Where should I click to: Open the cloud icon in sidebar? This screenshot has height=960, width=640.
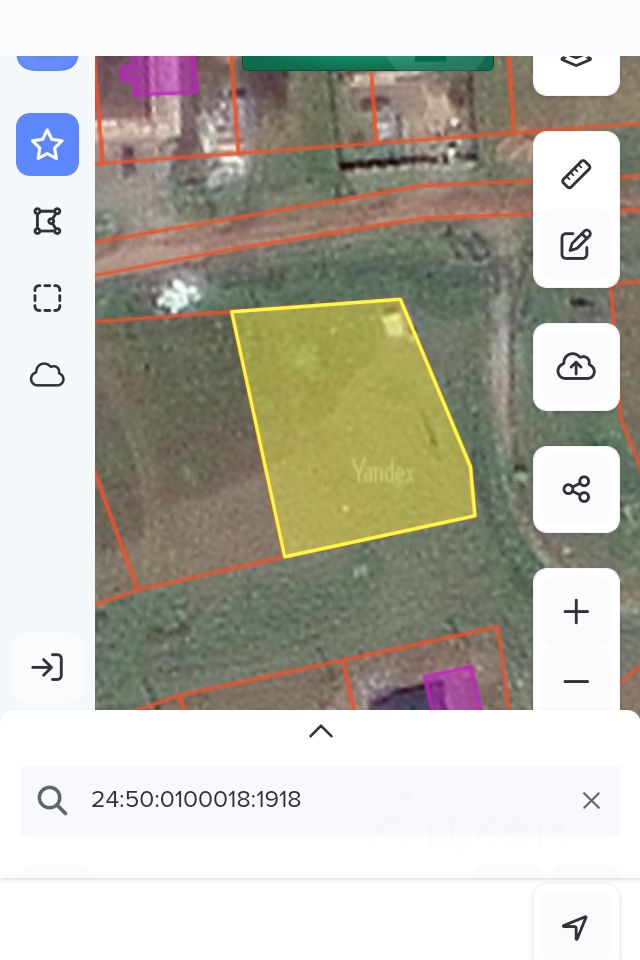click(47, 375)
